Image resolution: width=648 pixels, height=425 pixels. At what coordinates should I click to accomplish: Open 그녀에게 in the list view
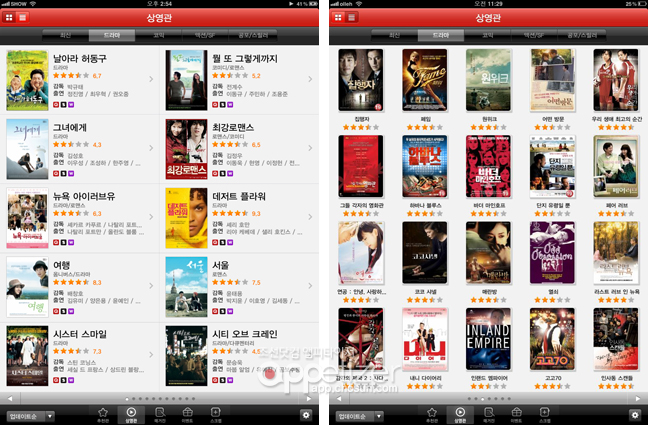[80, 148]
